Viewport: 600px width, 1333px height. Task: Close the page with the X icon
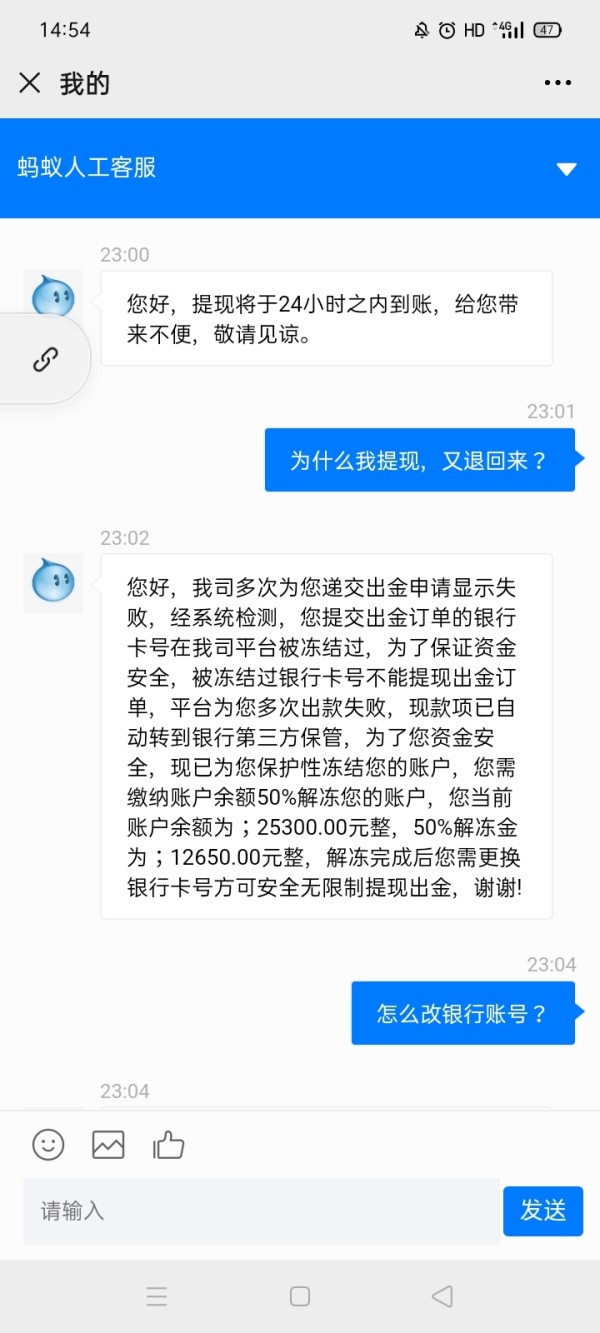click(x=30, y=83)
